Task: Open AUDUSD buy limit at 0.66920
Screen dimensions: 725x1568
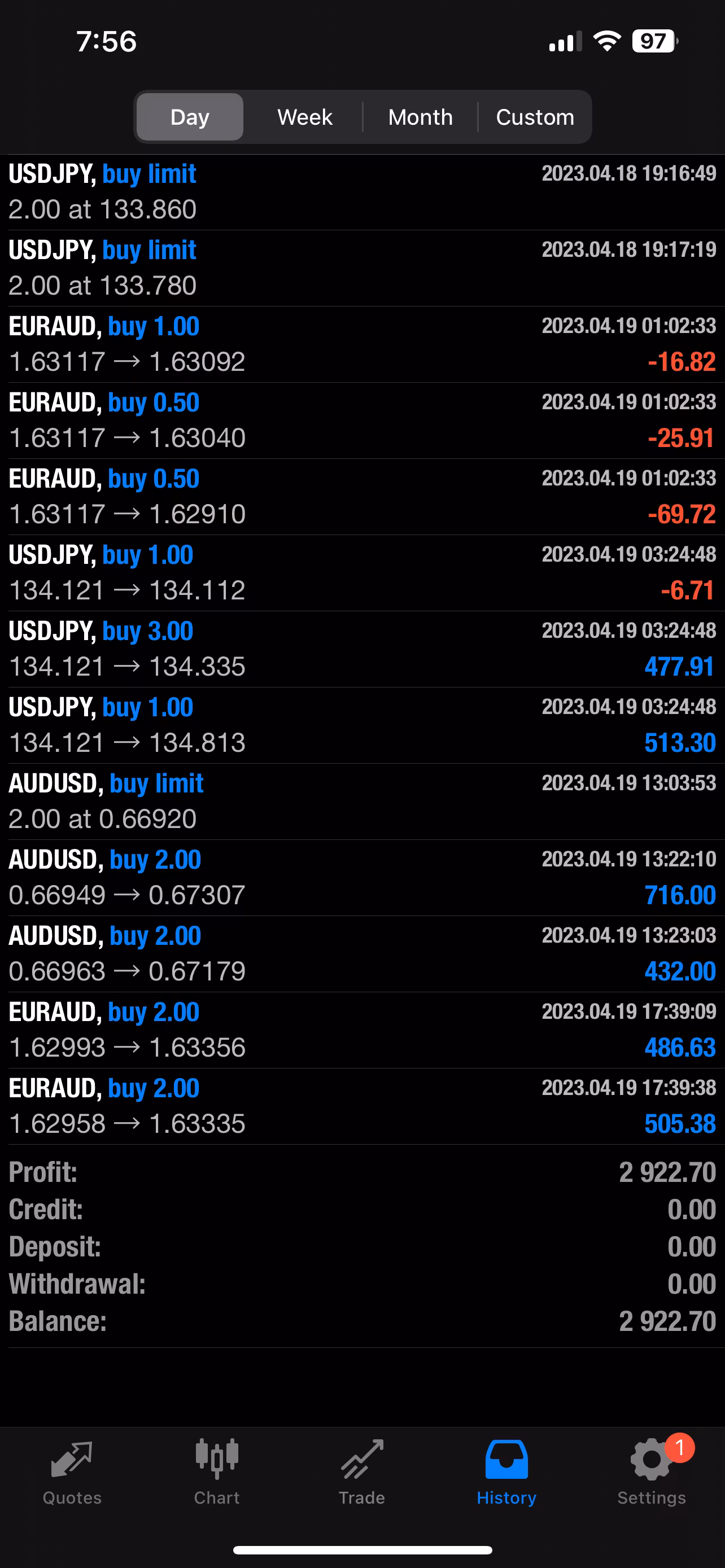Action: [362, 801]
